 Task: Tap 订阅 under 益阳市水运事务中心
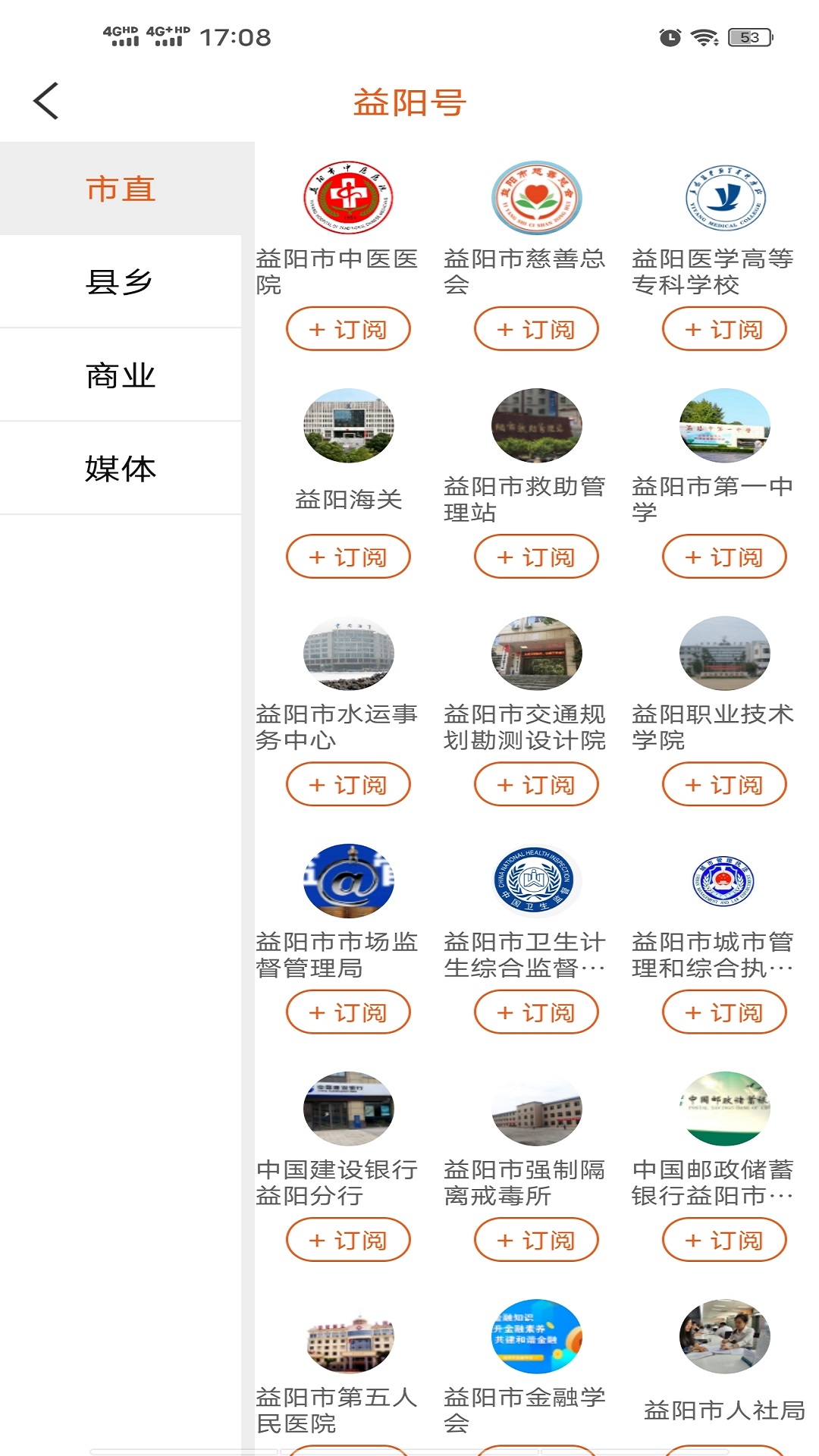coord(348,784)
